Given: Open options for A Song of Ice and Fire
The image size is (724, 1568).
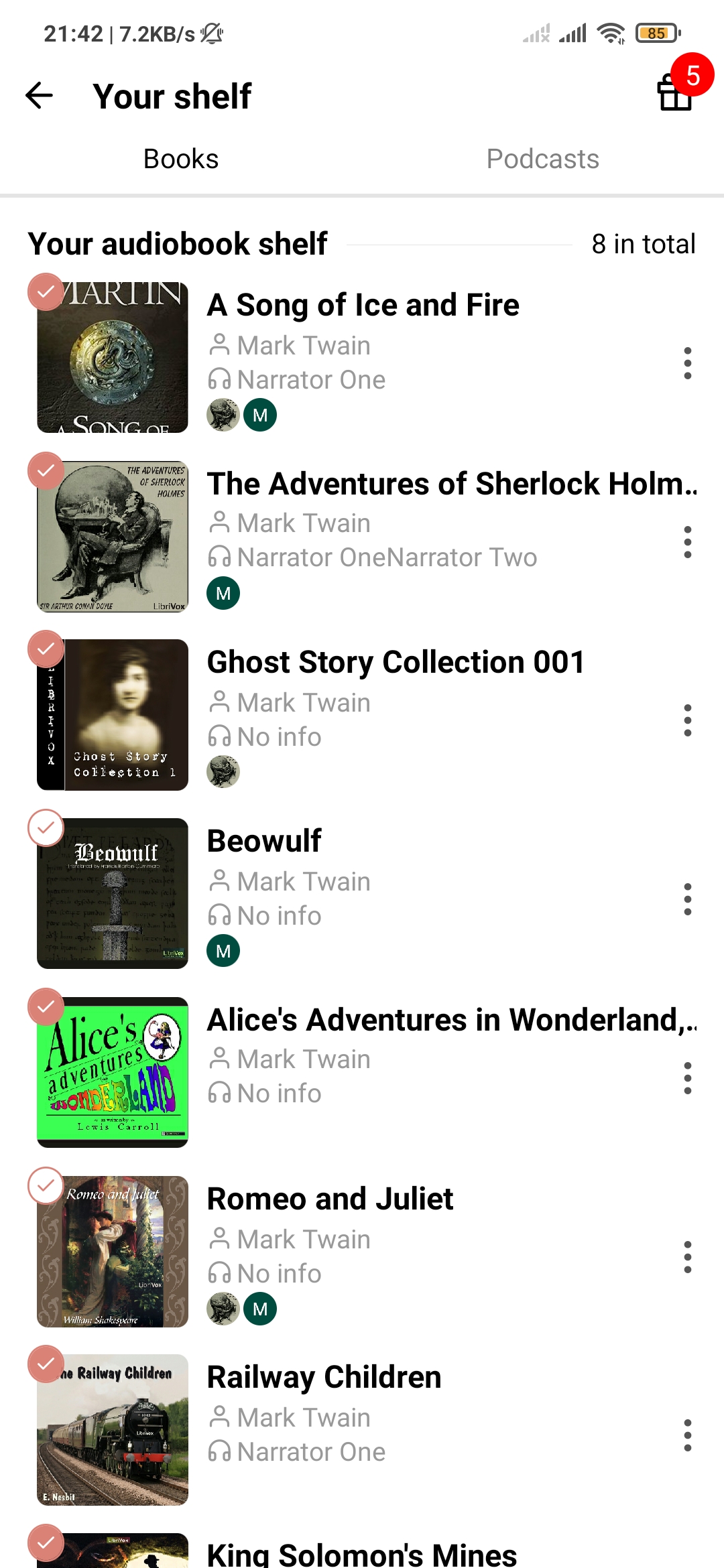Looking at the screenshot, I should pos(687,363).
